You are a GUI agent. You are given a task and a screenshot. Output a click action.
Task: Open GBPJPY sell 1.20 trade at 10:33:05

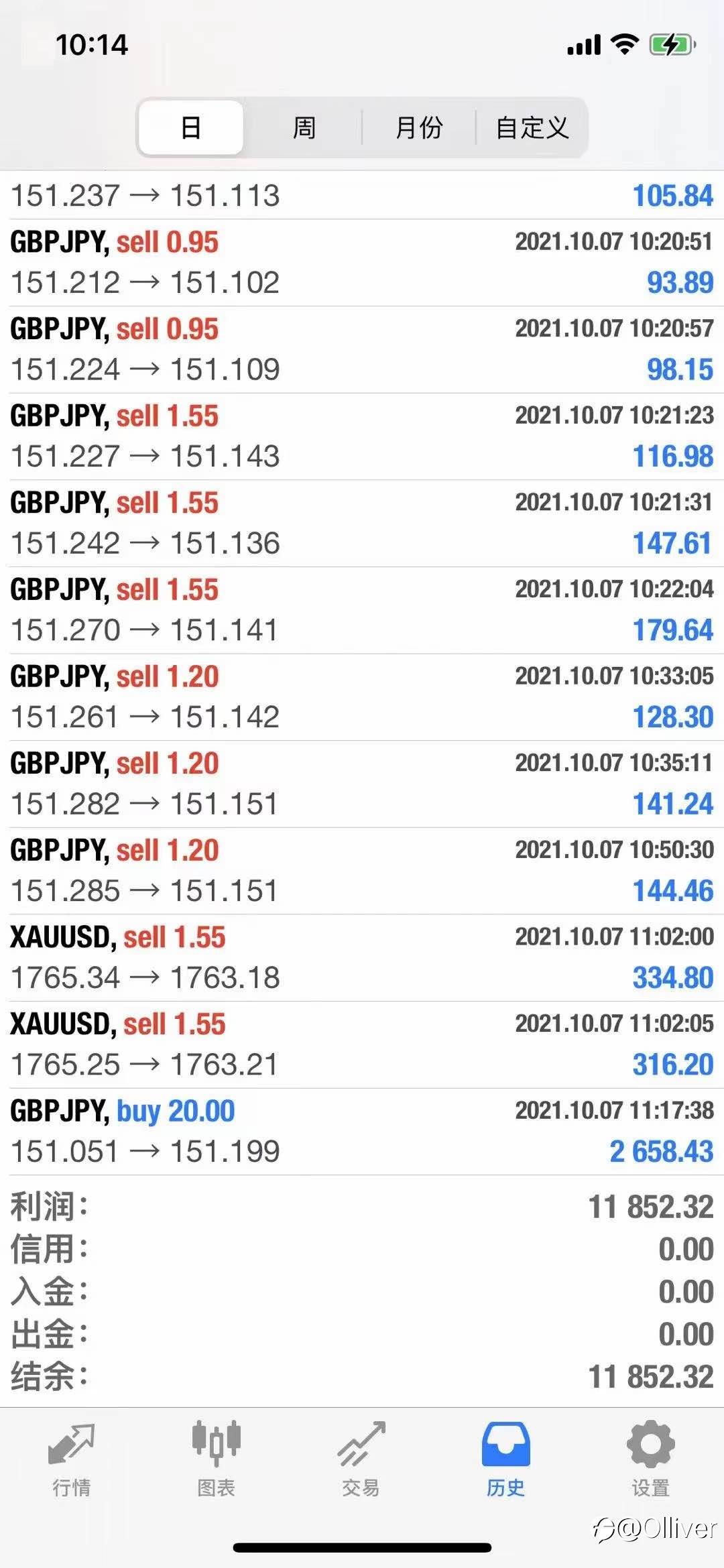click(x=362, y=697)
